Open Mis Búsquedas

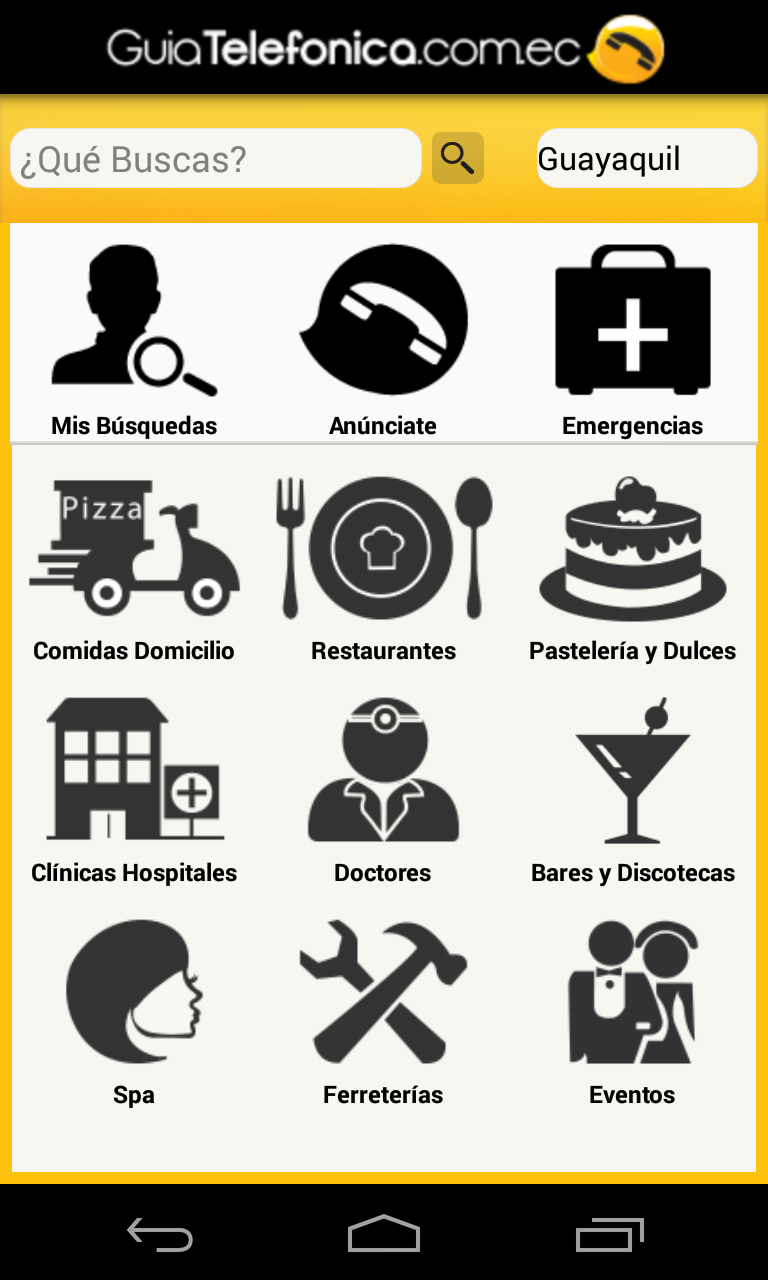point(134,340)
